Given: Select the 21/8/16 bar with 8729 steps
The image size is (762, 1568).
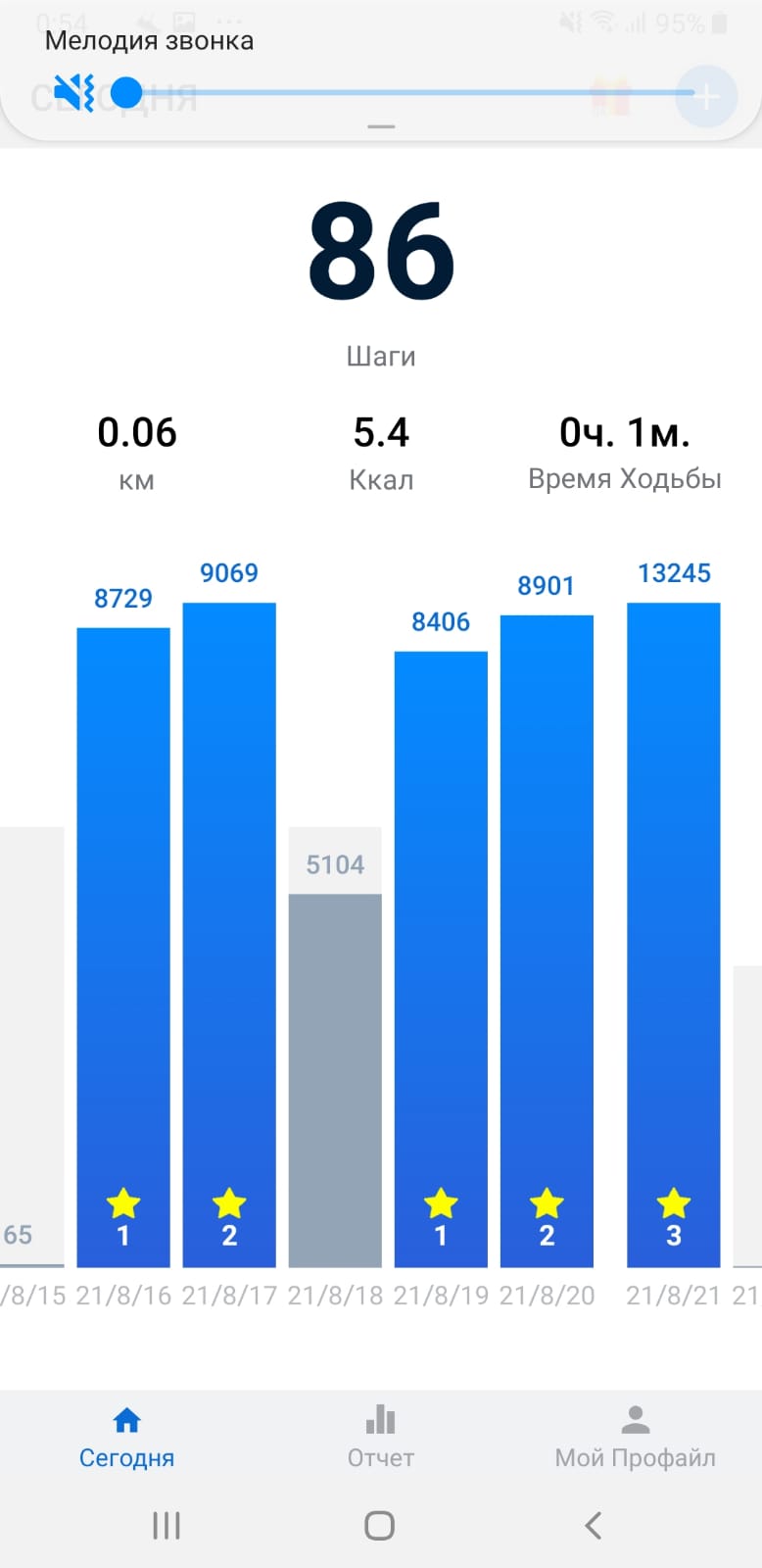Looking at the screenshot, I should coord(123,947).
